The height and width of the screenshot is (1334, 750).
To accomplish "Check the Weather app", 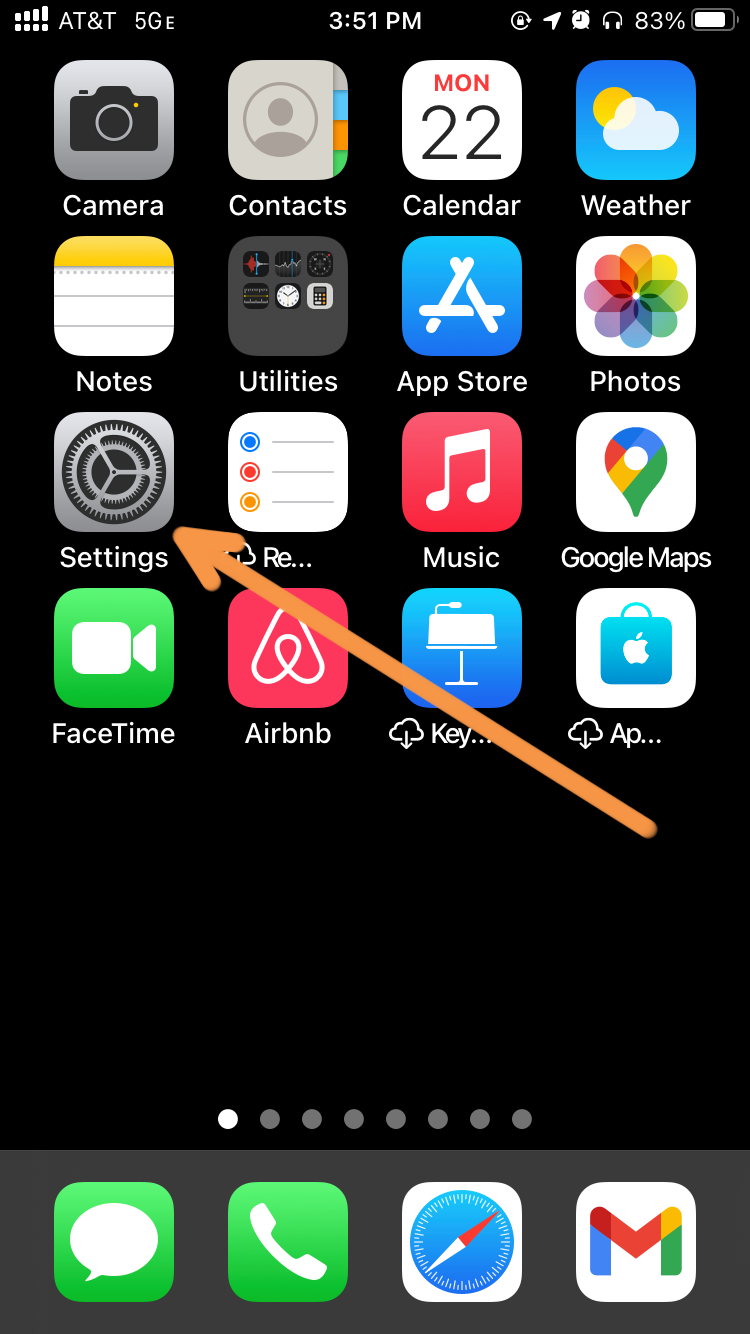I will tap(636, 120).
